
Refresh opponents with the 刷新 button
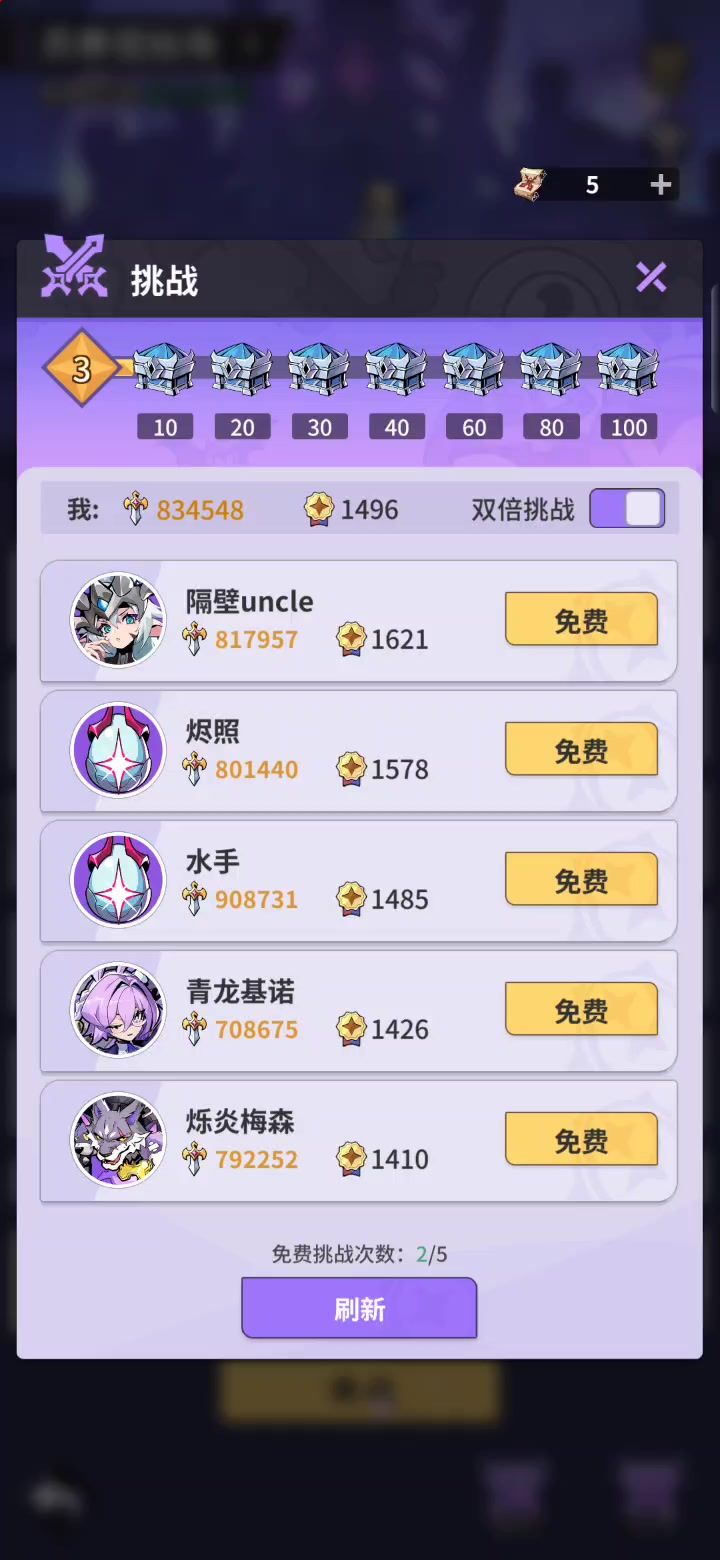(359, 1308)
